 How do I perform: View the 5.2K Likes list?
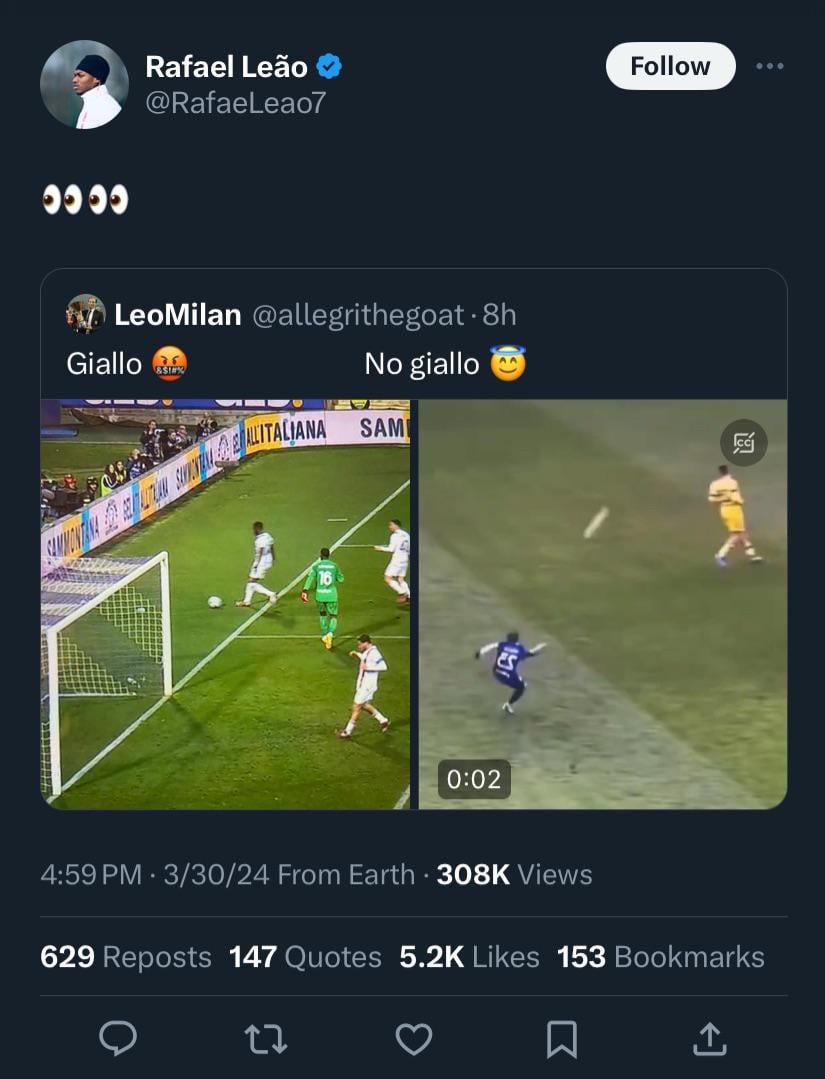469,957
